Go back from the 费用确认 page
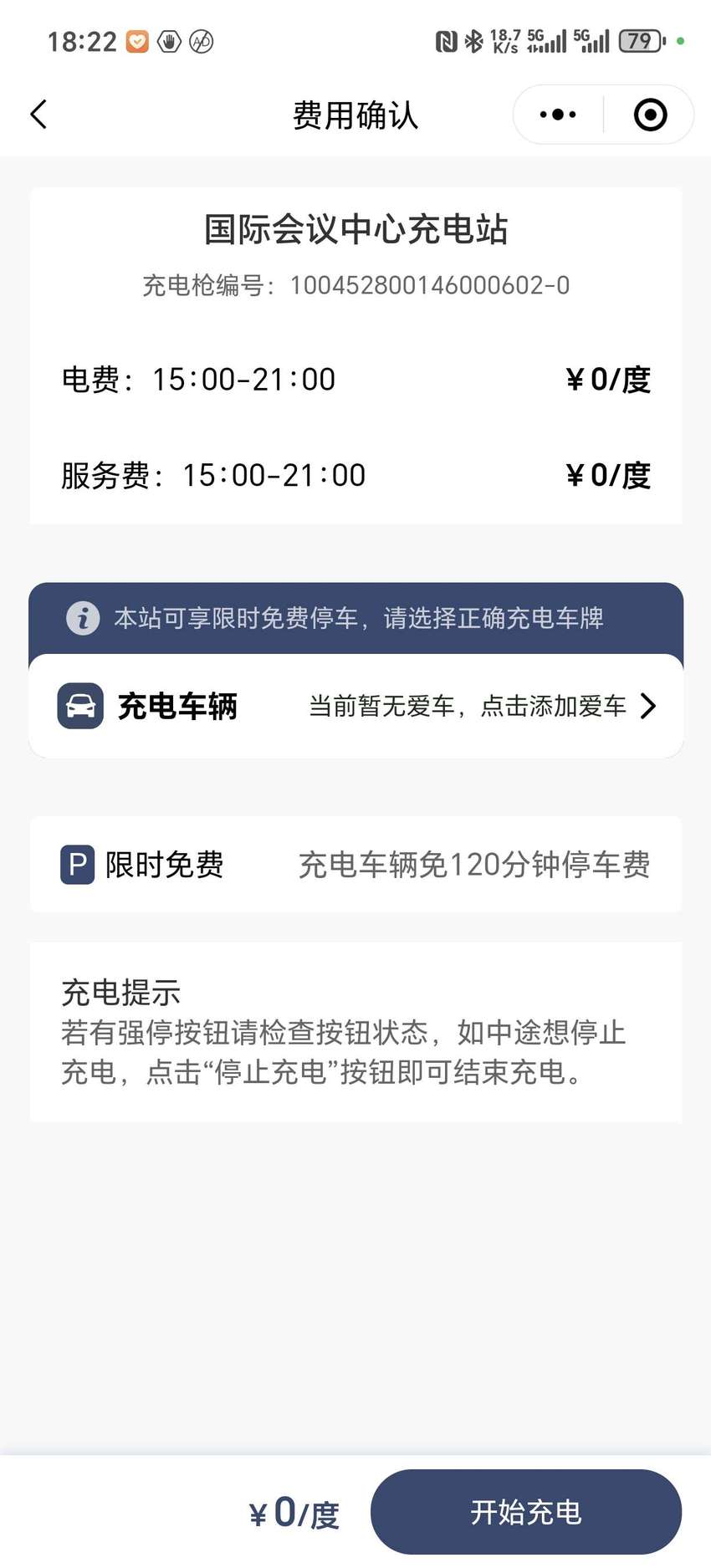 pyautogui.click(x=38, y=115)
